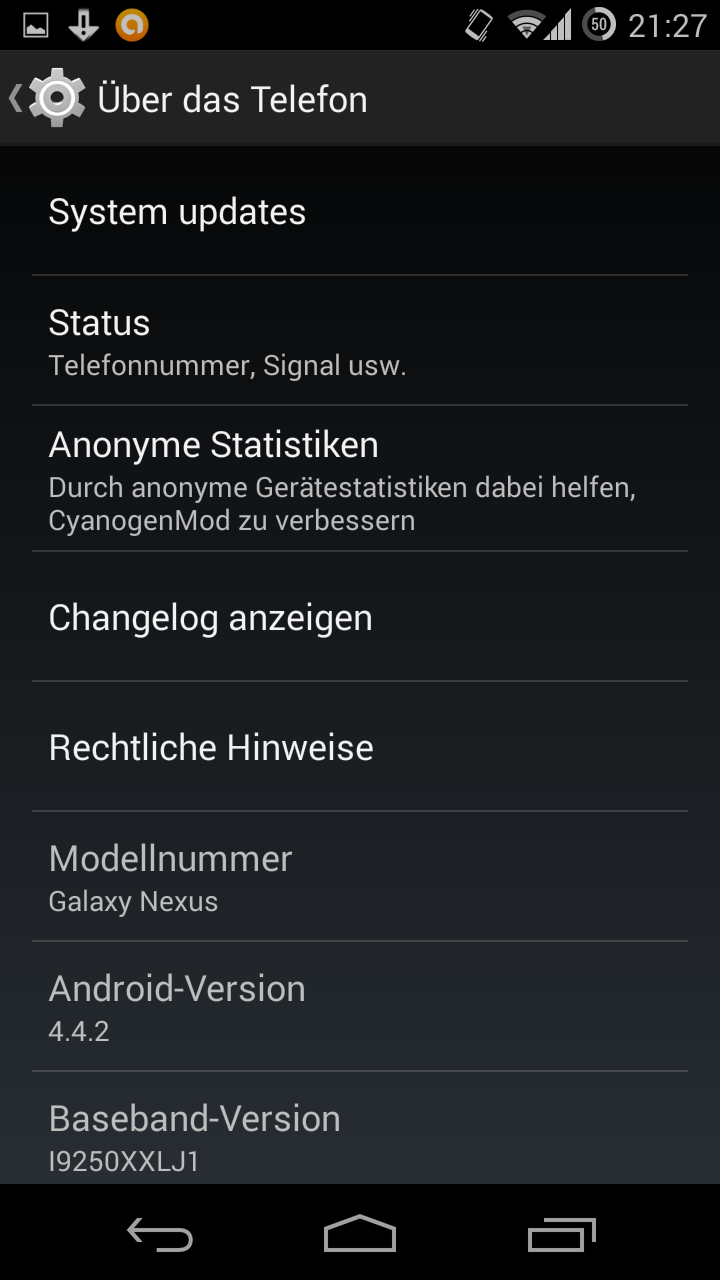Image resolution: width=720 pixels, height=1280 pixels.
Task: Open Rechtliche Hinweise
Action: [x=360, y=747]
